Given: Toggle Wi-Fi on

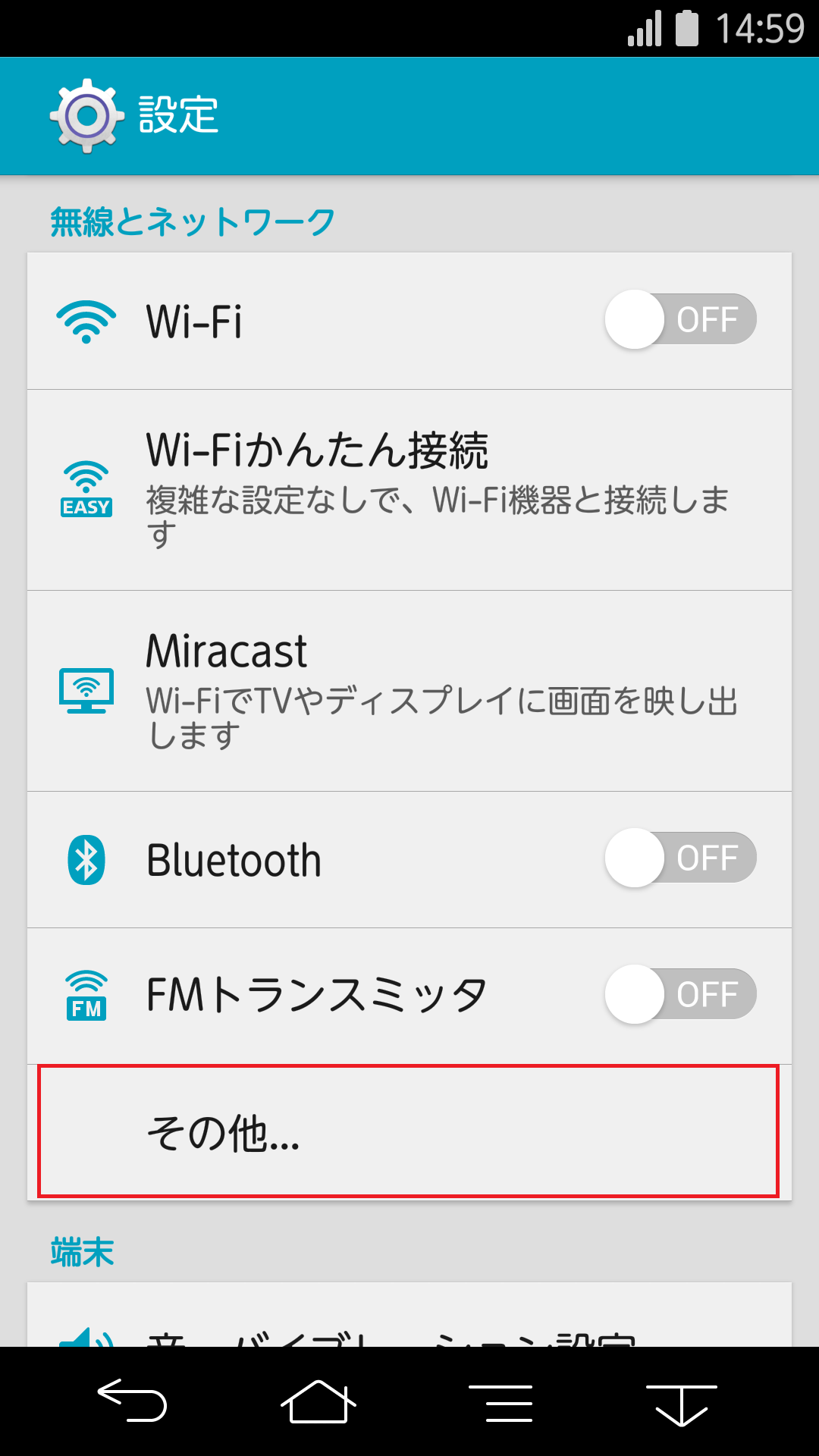Looking at the screenshot, I should 680,320.
